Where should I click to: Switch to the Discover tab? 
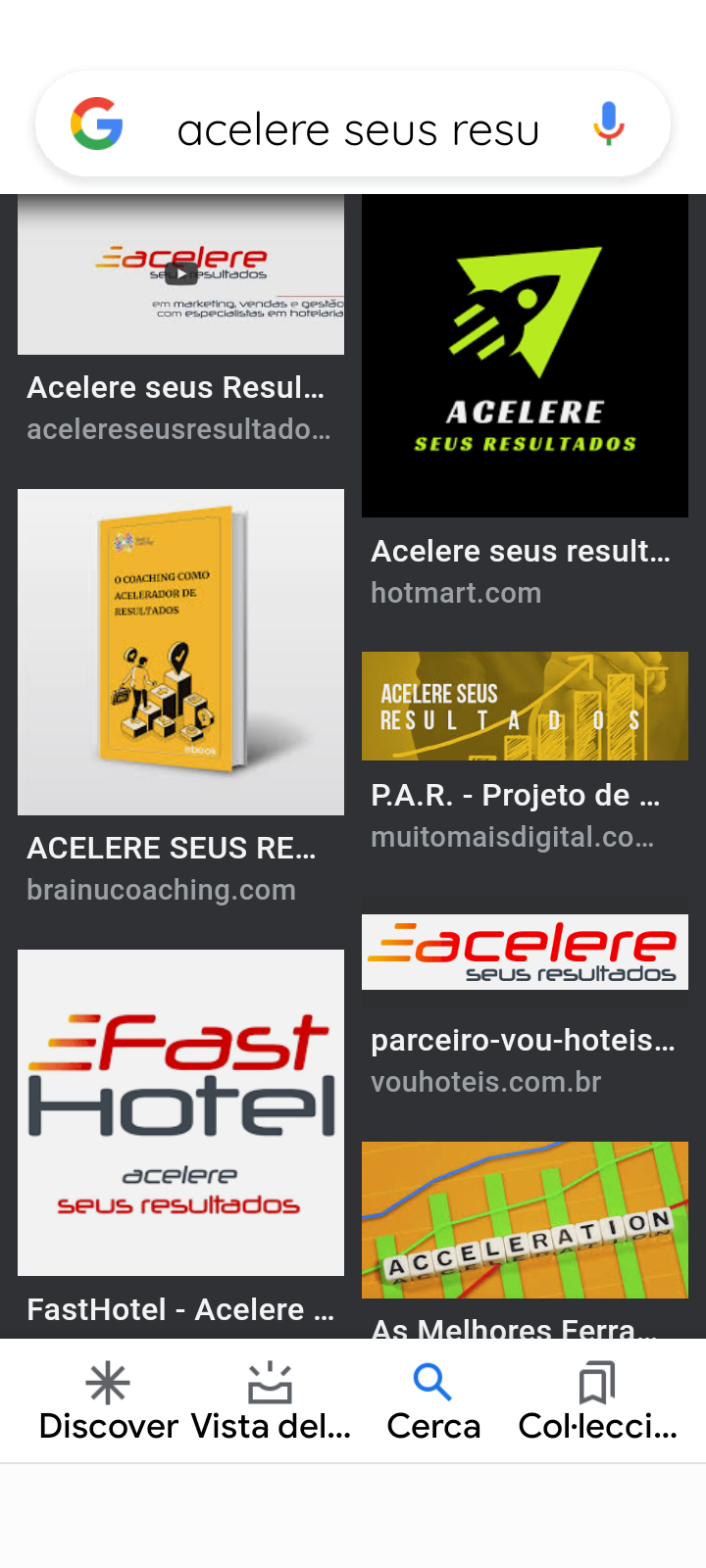coord(108,1401)
